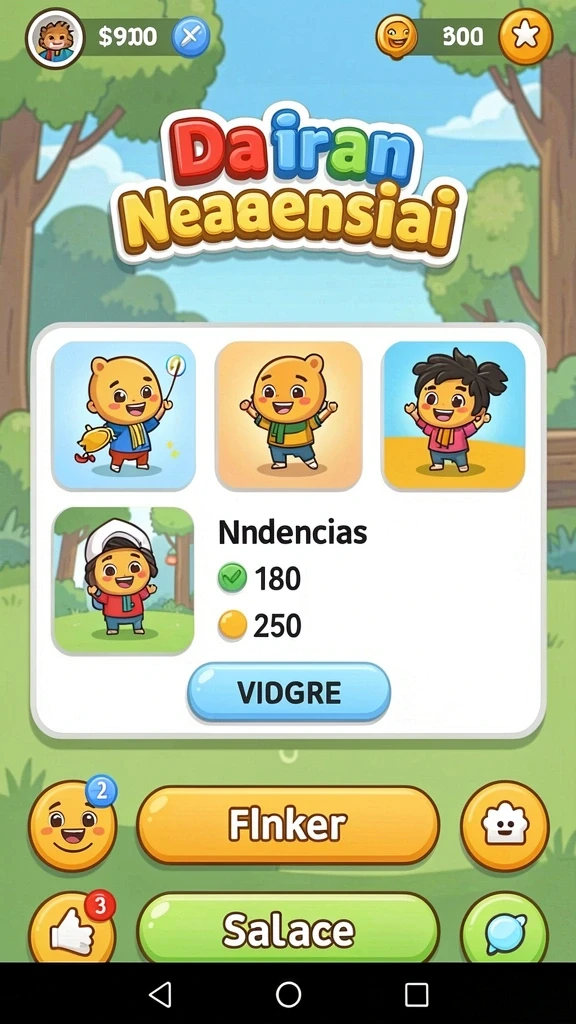Pick the character wearing a white cap

coord(123,580)
